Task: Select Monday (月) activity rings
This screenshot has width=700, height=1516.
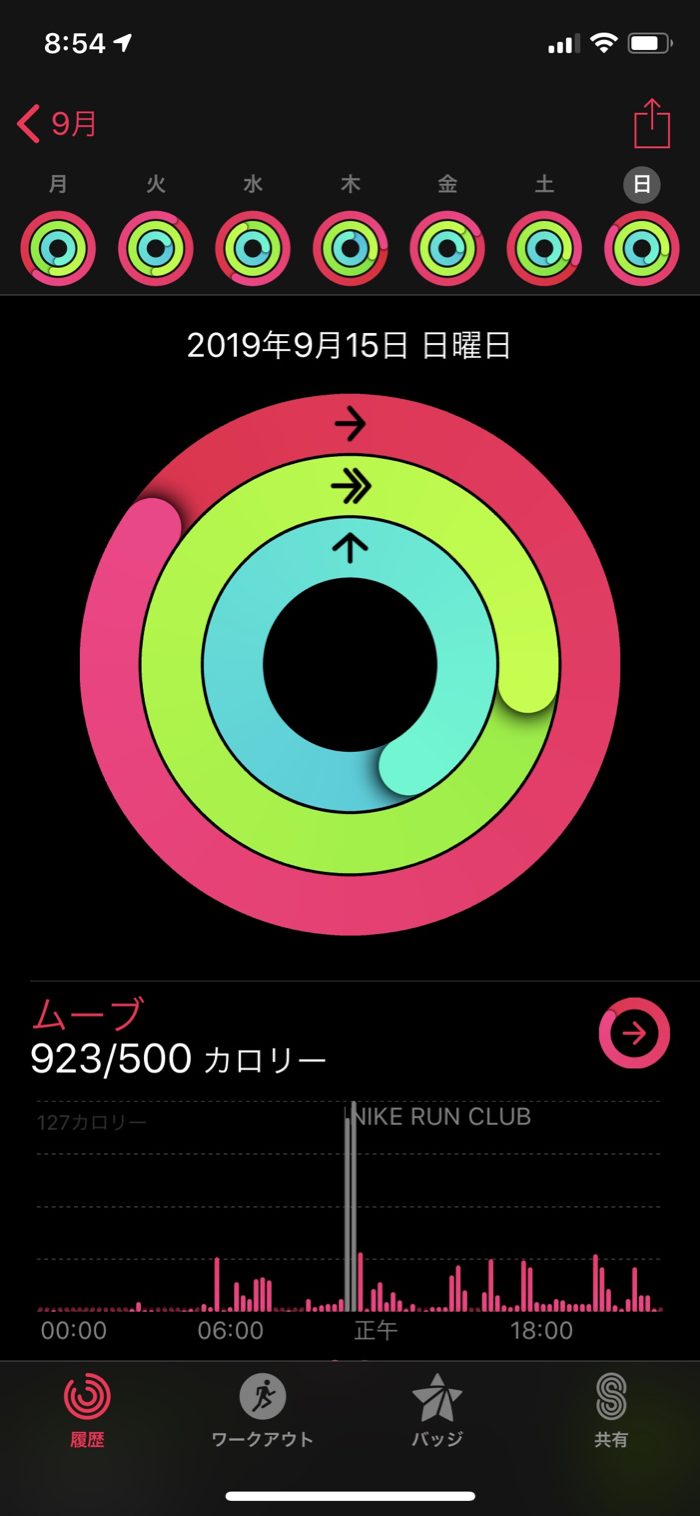Action: click(x=58, y=248)
